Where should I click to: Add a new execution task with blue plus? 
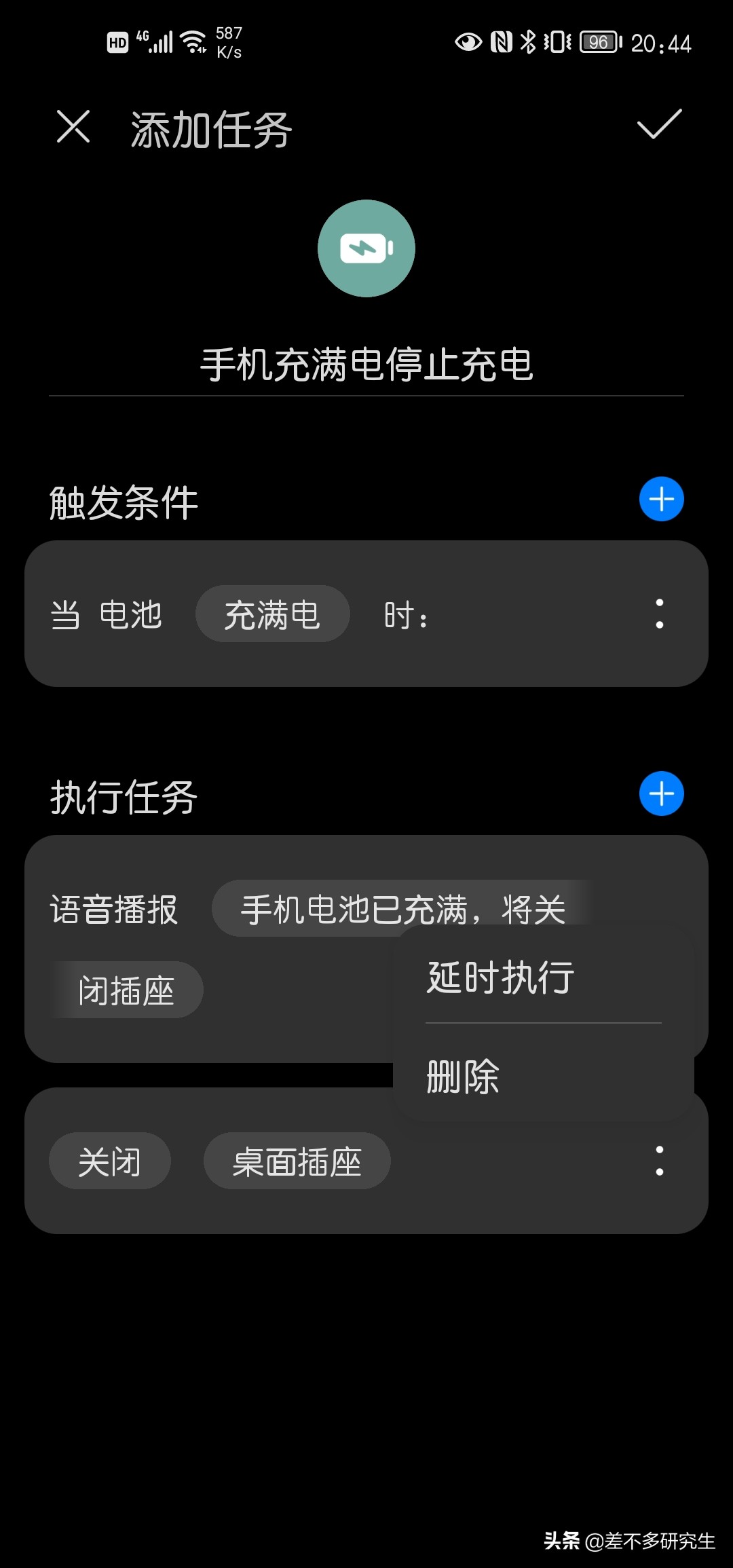(660, 794)
